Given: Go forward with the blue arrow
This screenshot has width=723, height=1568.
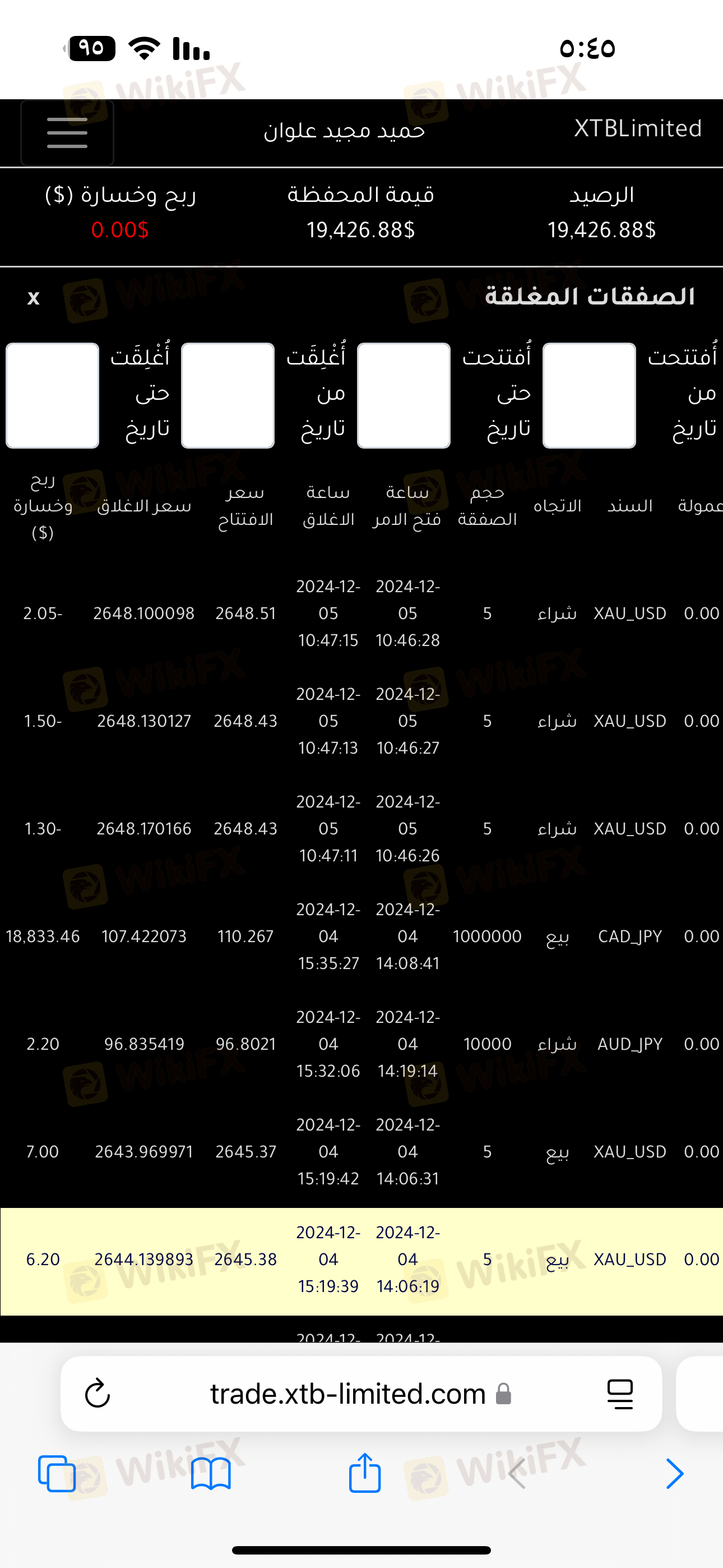Looking at the screenshot, I should [x=674, y=1474].
